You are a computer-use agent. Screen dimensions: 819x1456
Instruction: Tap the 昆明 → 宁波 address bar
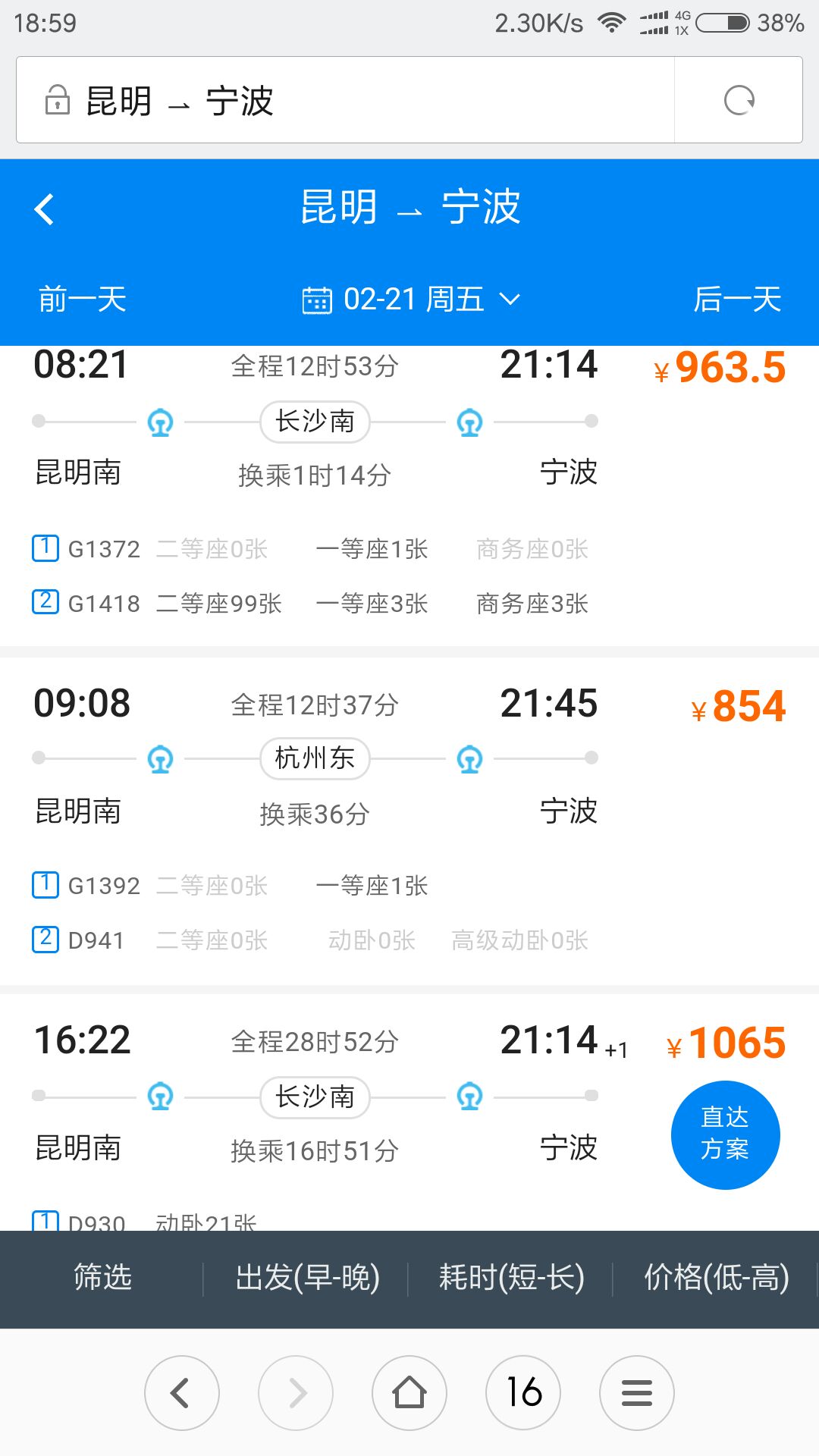click(345, 100)
